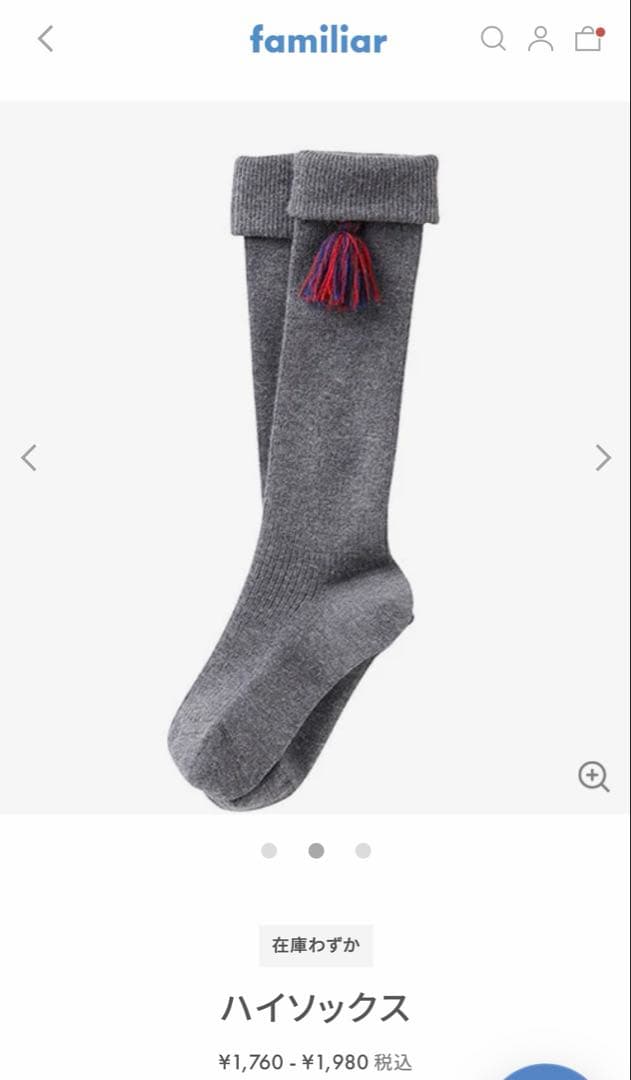The height and width of the screenshot is (1080, 631).
Task: Zoom in on the sock image
Action: click(594, 776)
